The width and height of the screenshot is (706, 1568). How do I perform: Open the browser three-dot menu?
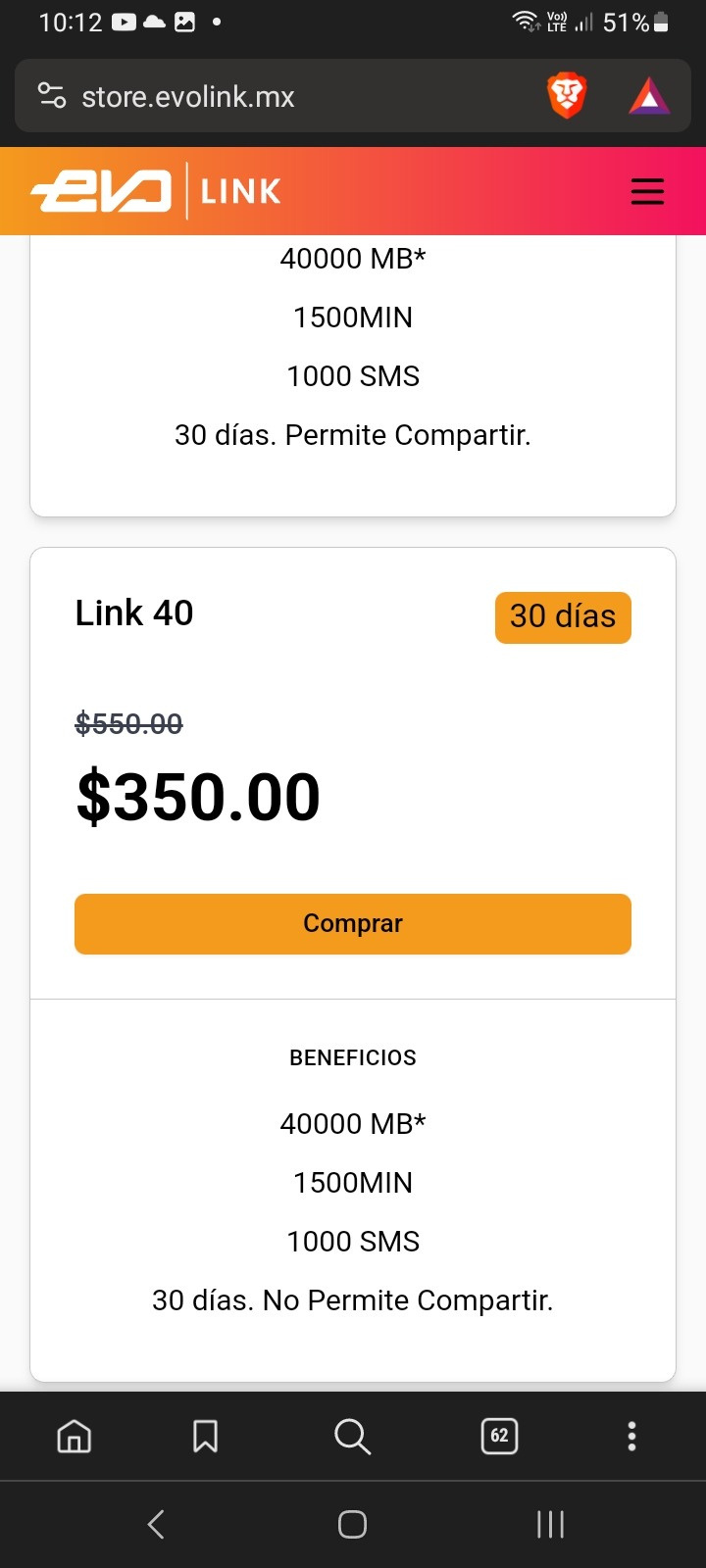[631, 1437]
